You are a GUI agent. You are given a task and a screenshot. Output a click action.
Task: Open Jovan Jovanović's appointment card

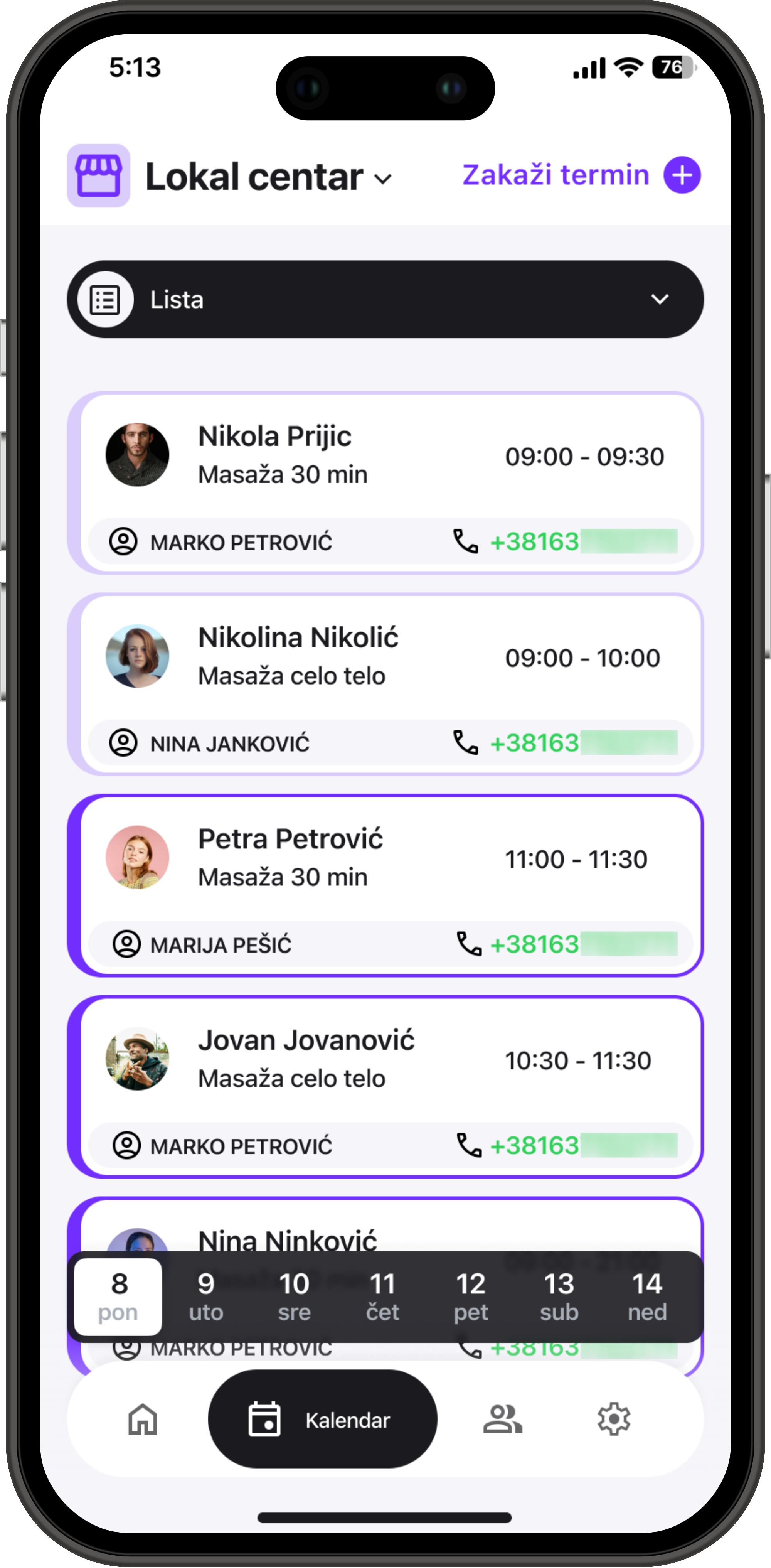[385, 1060]
